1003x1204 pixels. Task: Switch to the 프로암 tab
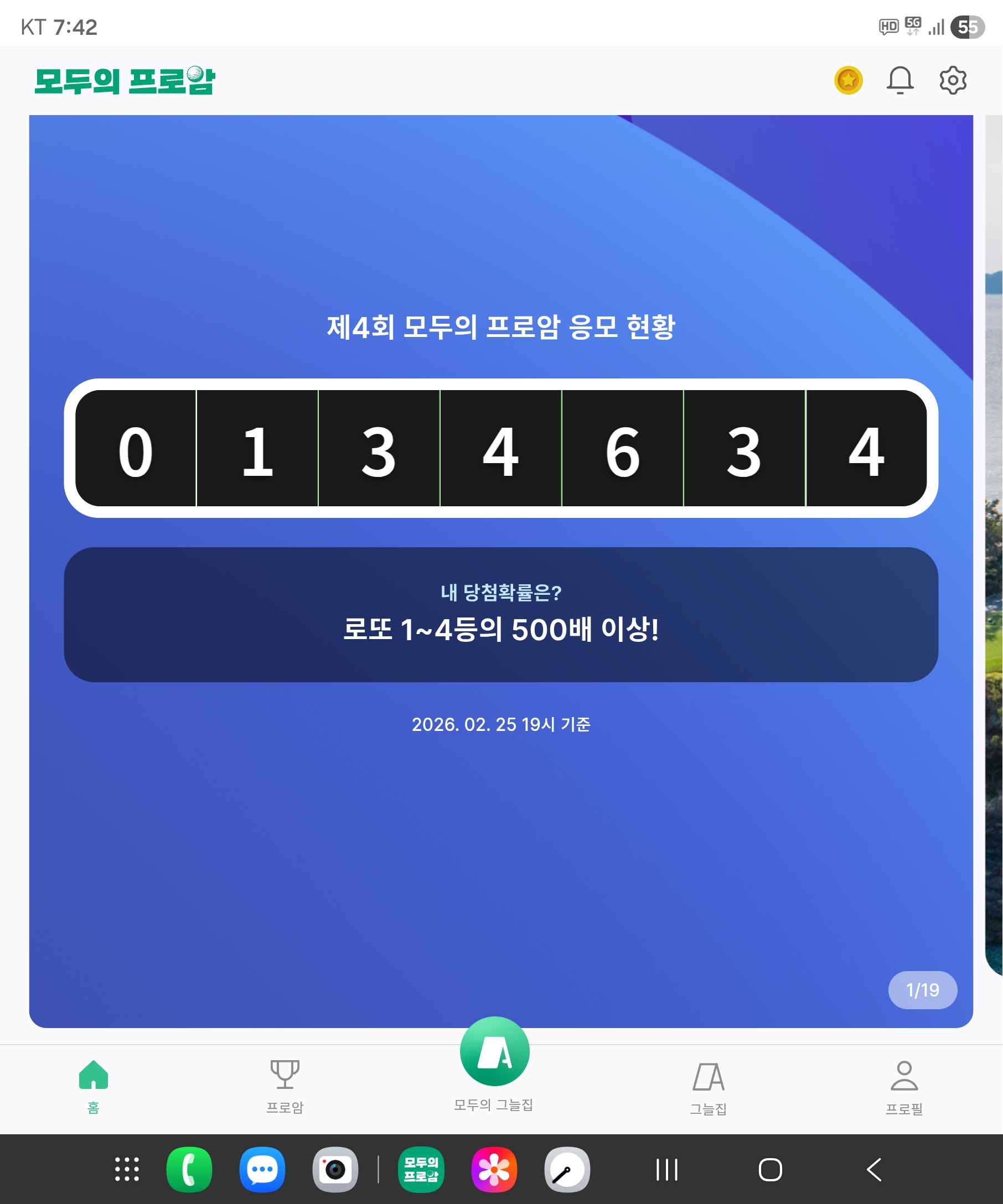[285, 1086]
